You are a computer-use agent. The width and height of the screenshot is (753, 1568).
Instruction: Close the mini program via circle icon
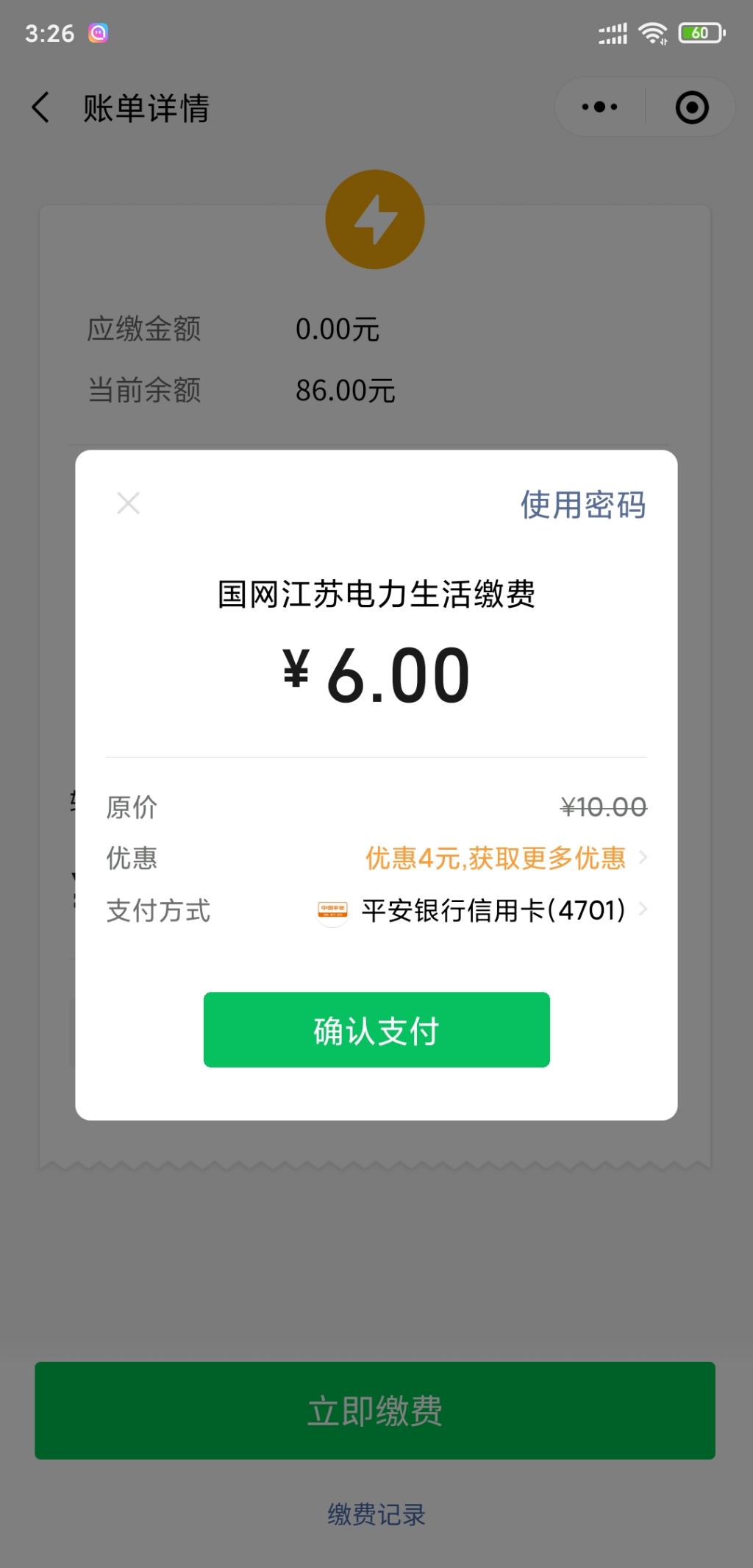coord(691,107)
